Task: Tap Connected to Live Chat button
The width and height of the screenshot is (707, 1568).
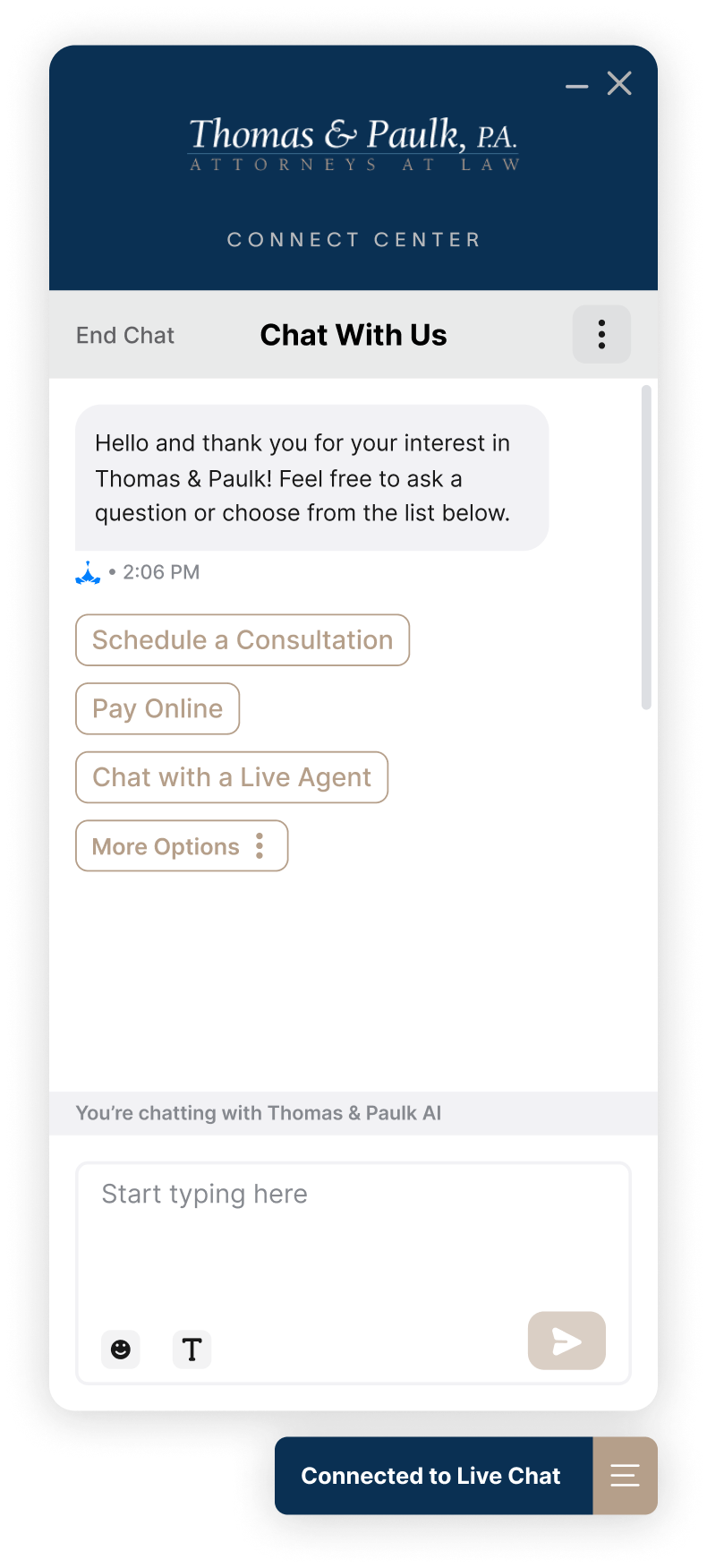Action: [x=434, y=1476]
